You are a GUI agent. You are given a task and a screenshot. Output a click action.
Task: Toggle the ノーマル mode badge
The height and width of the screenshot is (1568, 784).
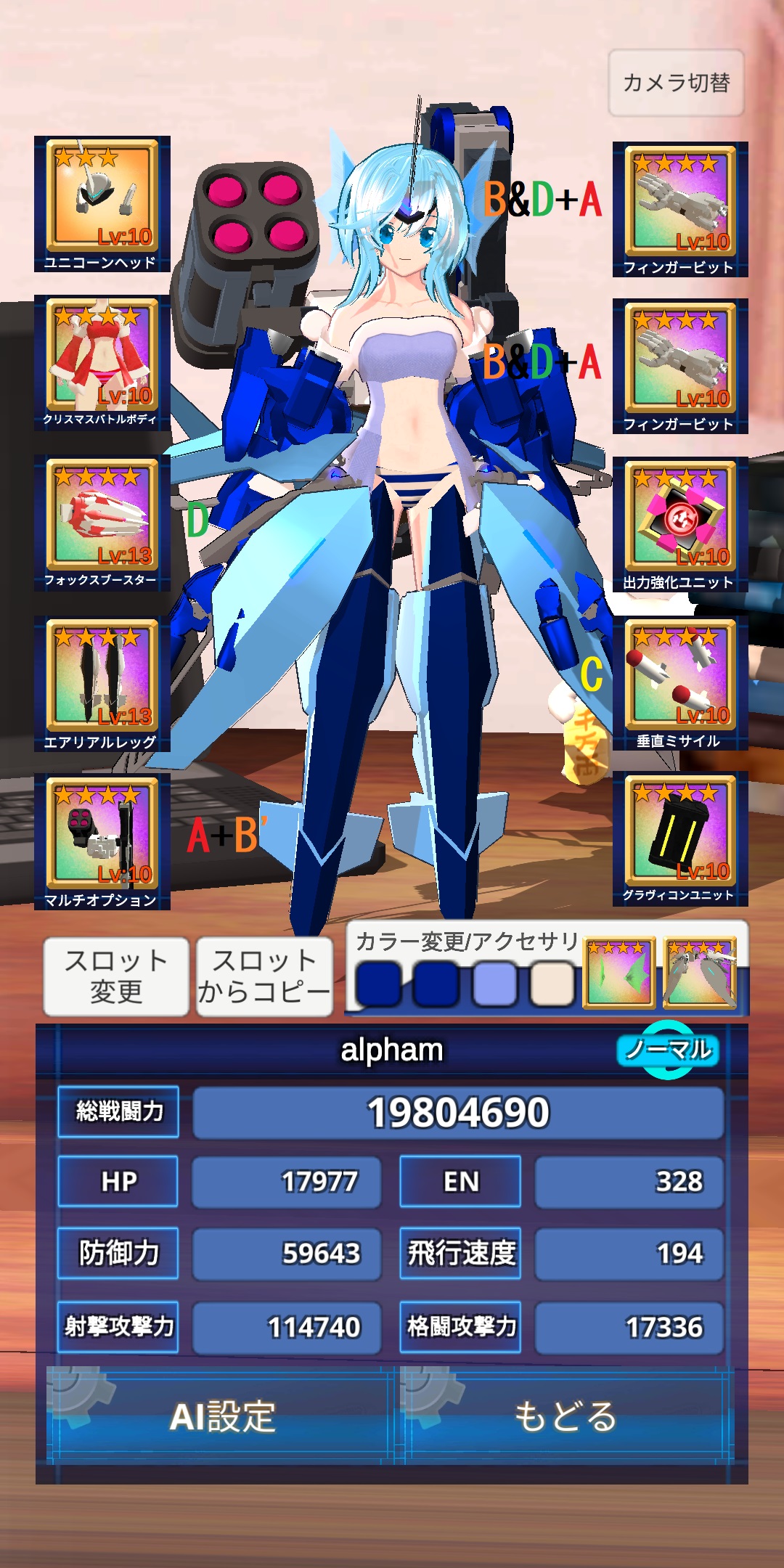point(669,1050)
